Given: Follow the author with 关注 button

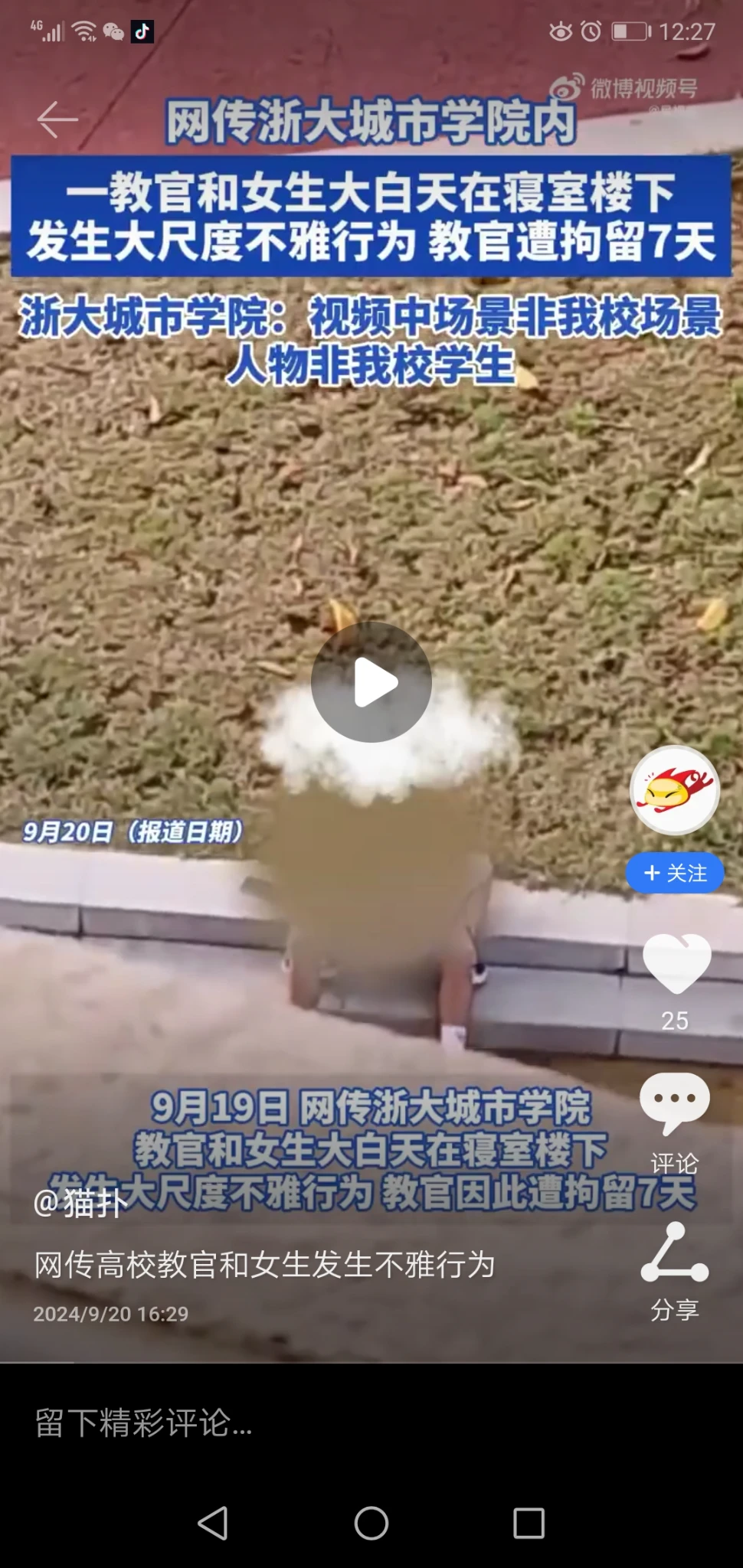Looking at the screenshot, I should (x=675, y=873).
